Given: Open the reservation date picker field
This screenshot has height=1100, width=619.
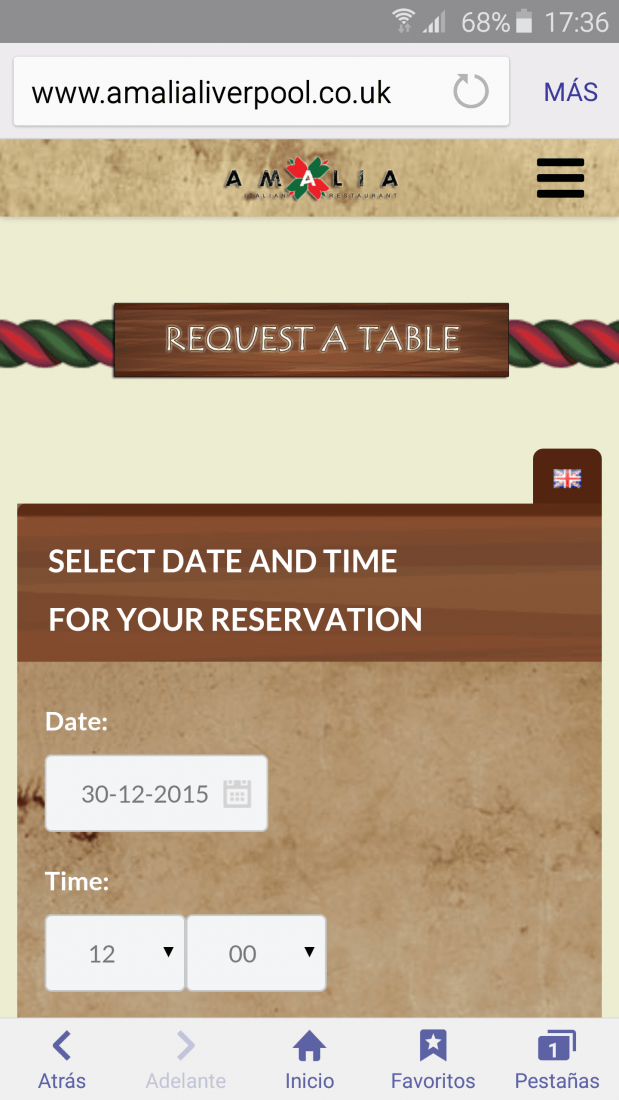Looking at the screenshot, I should click(157, 793).
